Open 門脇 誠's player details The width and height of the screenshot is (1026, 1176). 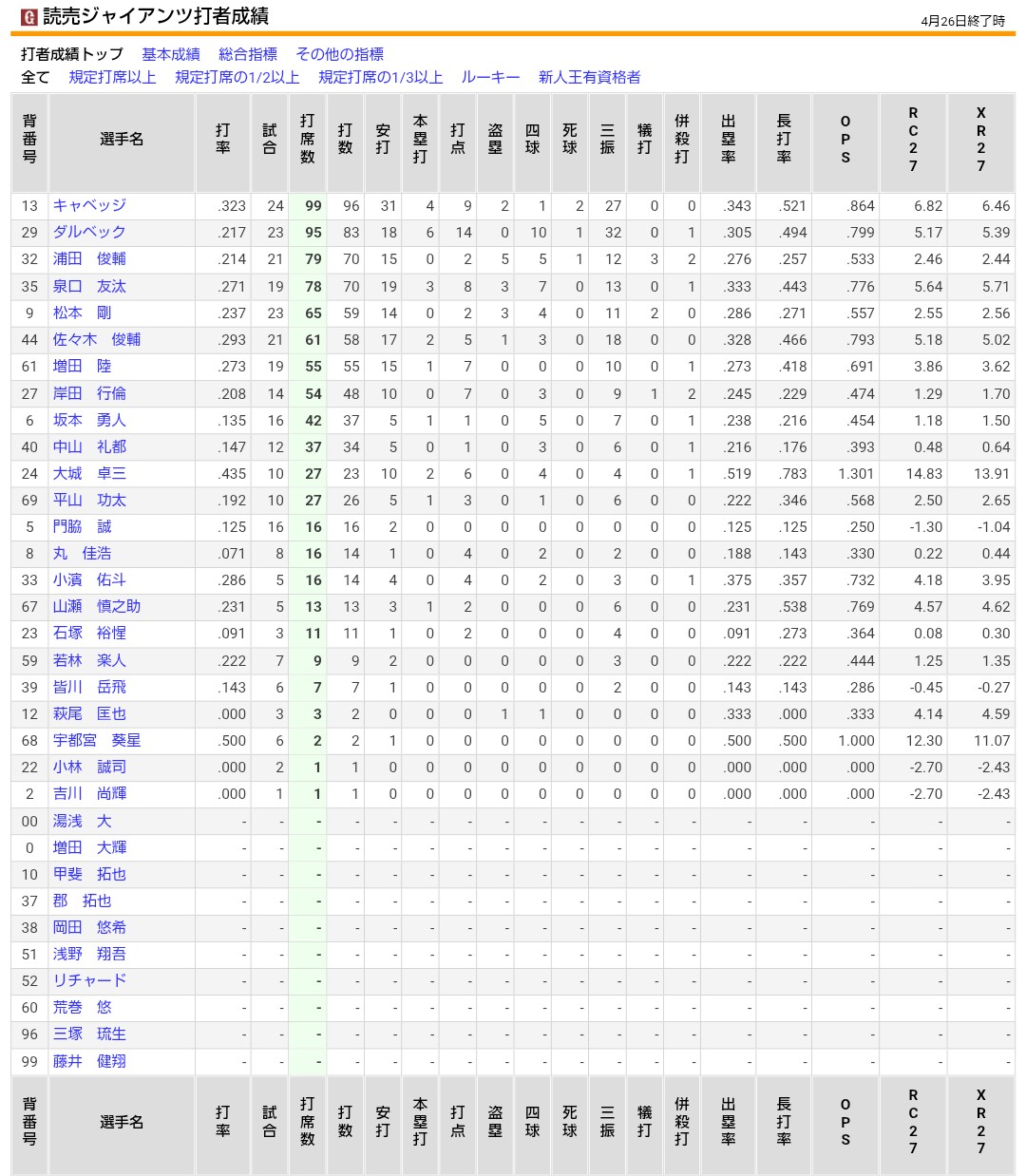coord(82,526)
